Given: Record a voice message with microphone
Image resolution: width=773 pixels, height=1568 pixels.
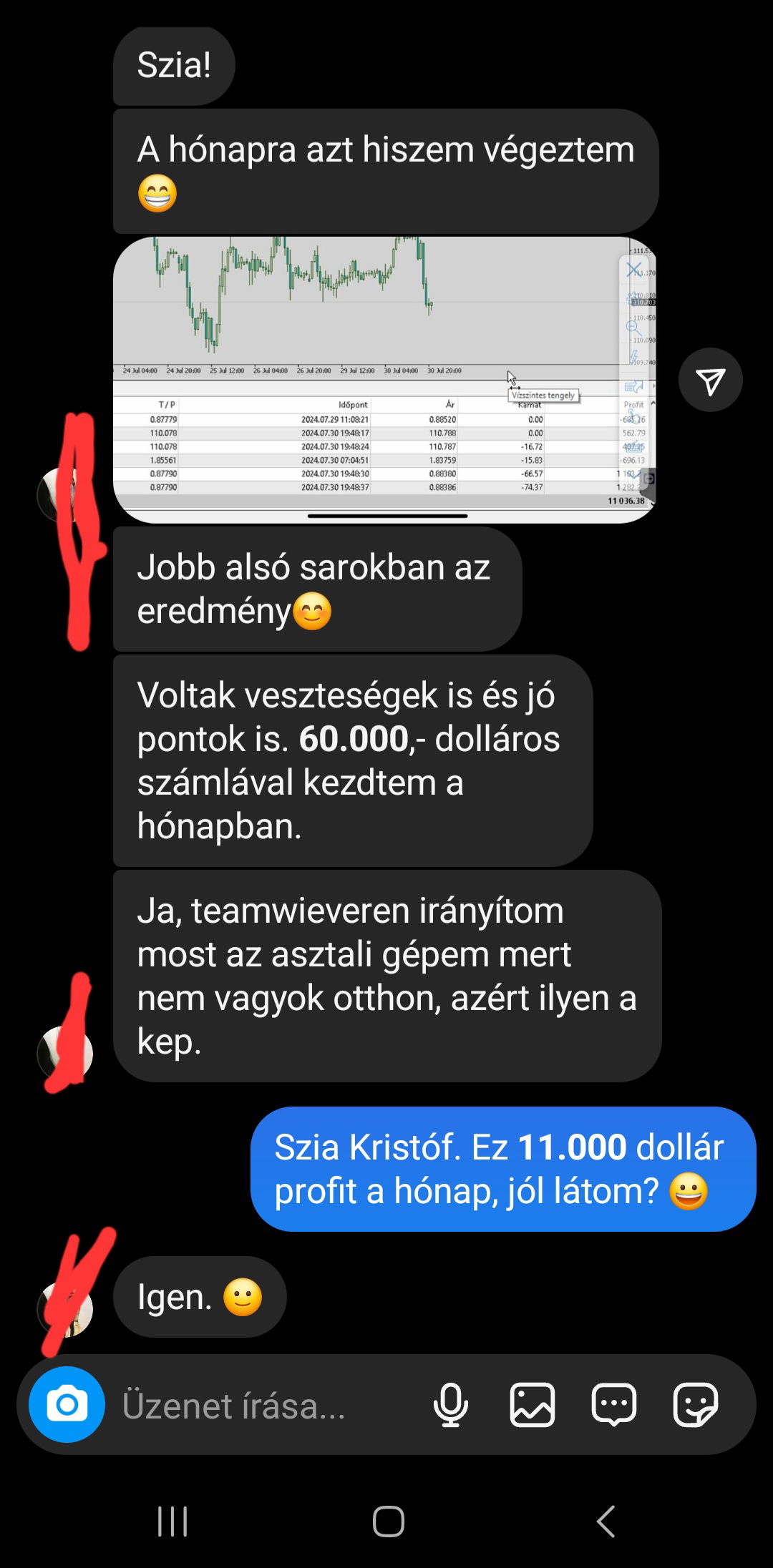Looking at the screenshot, I should (451, 1405).
